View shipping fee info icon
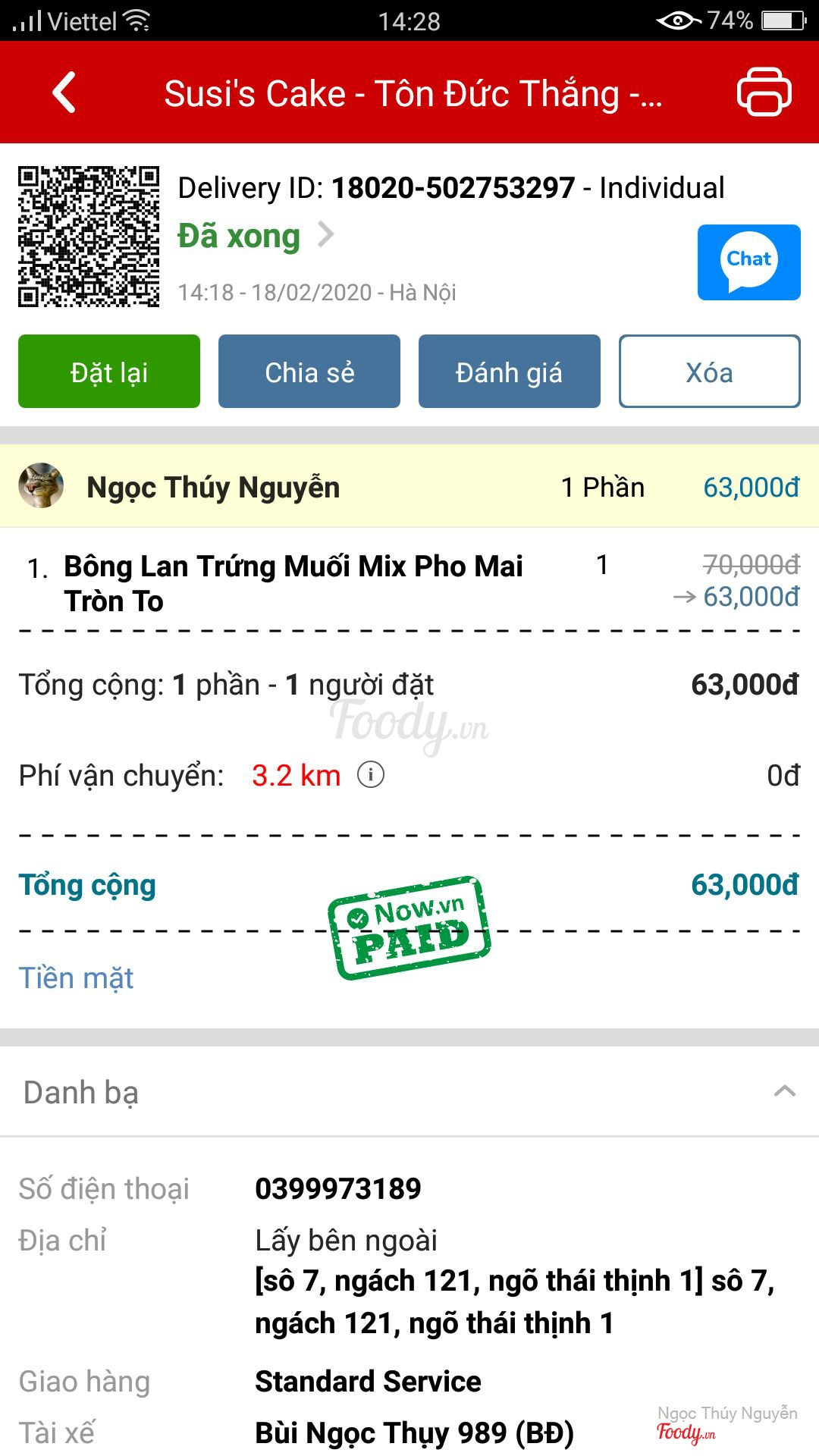Viewport: 819px width, 1456px height. point(371,775)
